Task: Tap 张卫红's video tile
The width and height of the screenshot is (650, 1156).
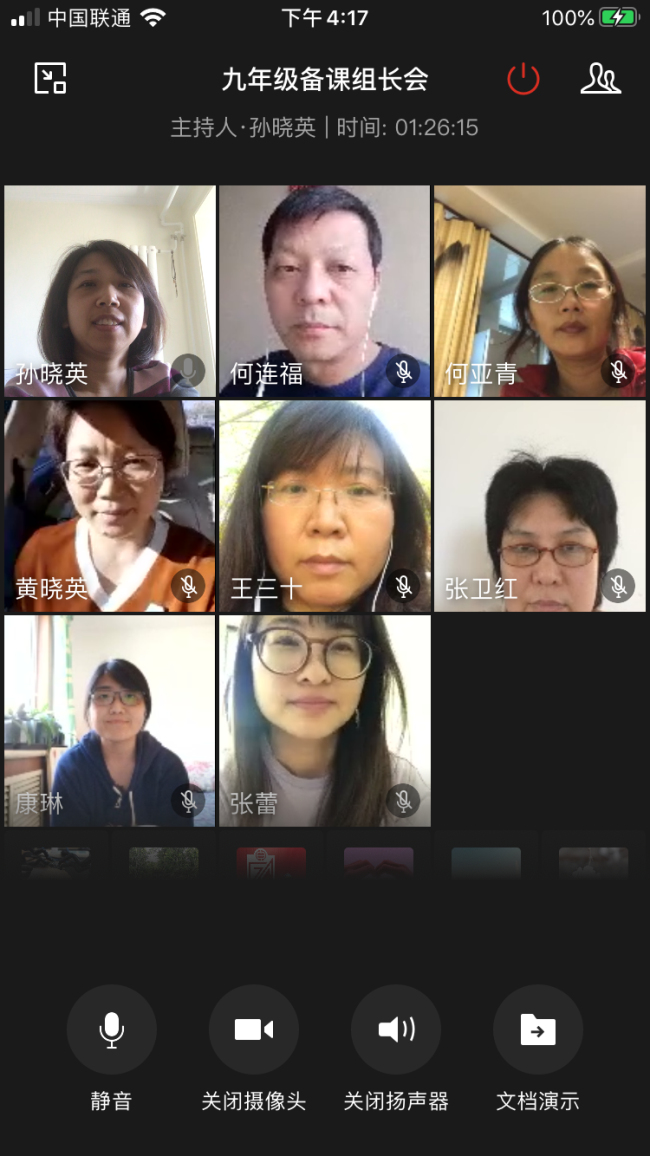Action: tap(539, 506)
